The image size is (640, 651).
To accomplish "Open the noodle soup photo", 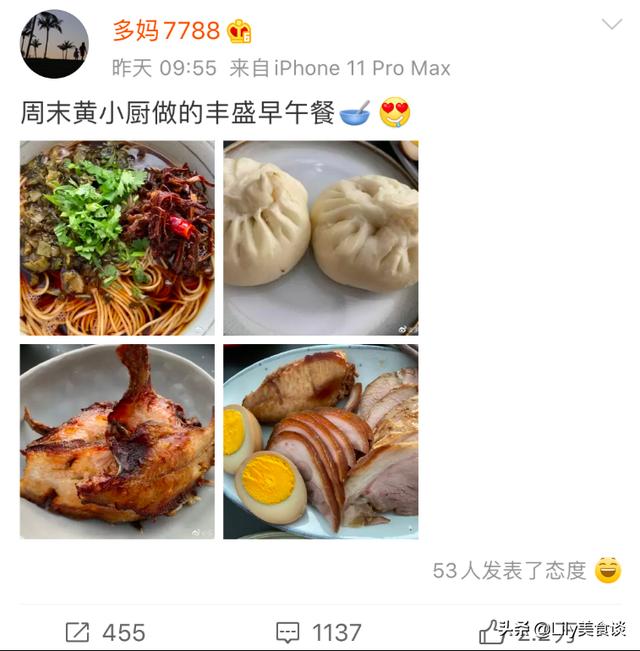I will pos(117,238).
